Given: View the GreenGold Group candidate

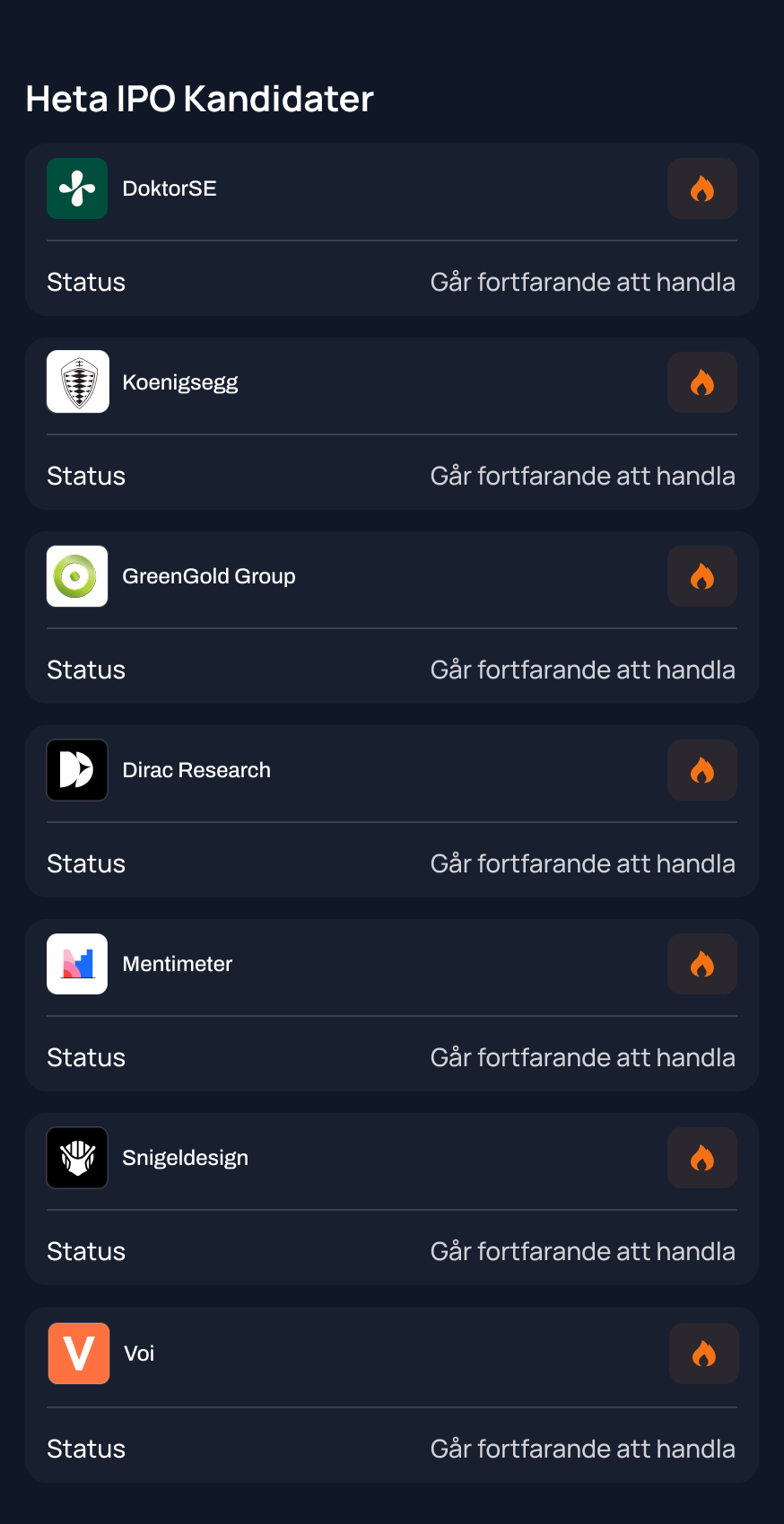Looking at the screenshot, I should [208, 576].
